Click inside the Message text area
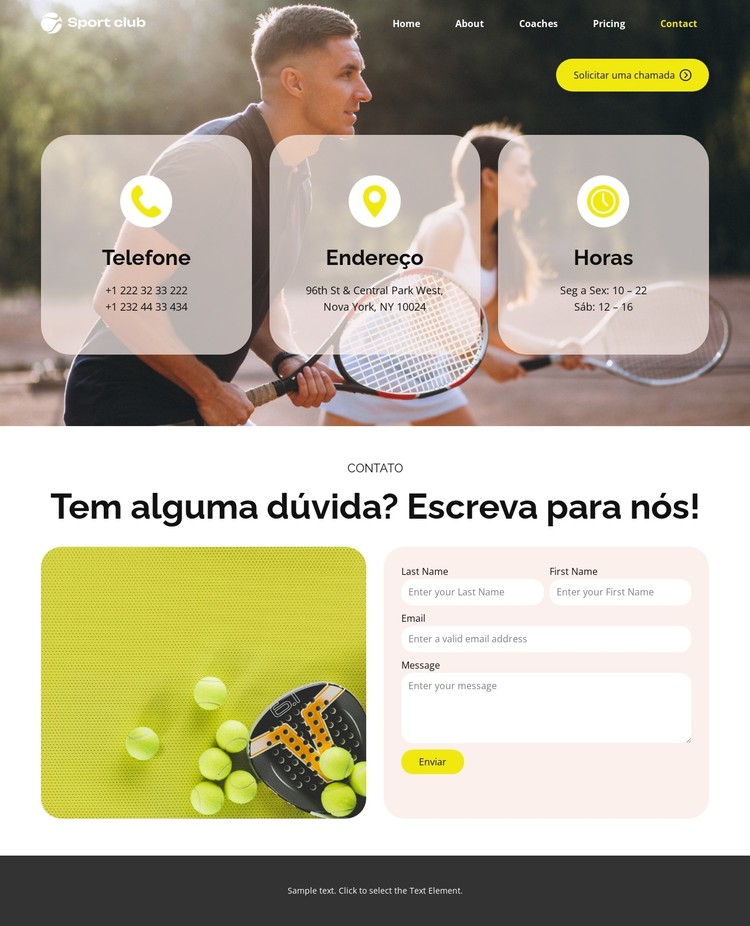The image size is (750, 926). click(x=546, y=707)
